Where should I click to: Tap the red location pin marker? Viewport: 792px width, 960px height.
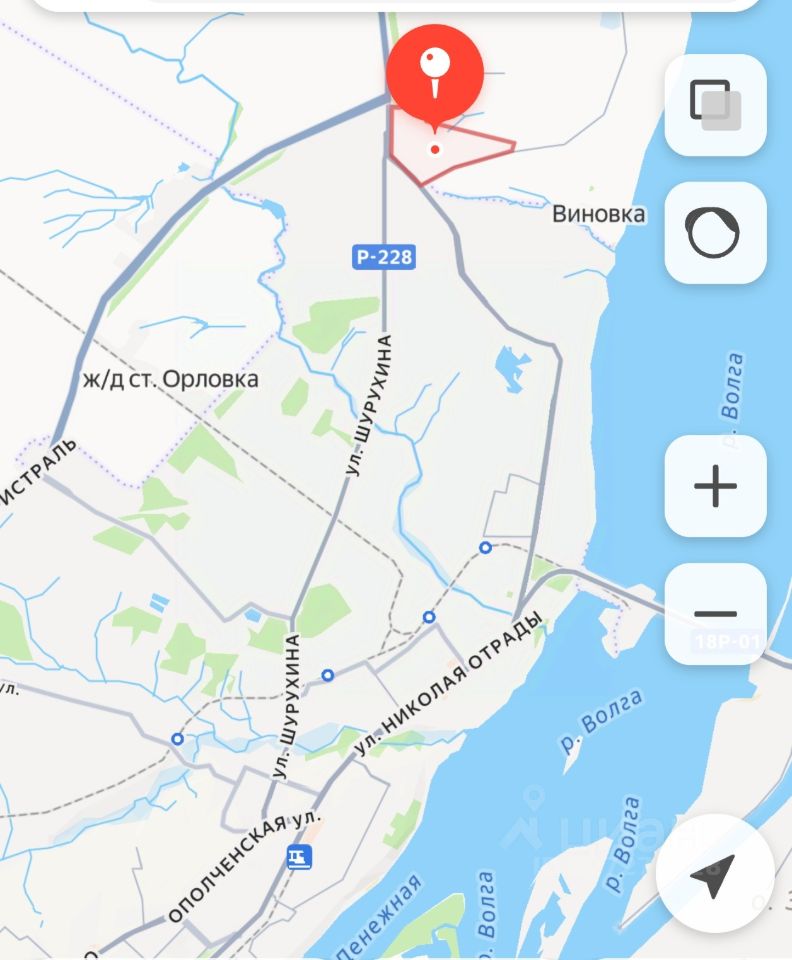point(435,74)
